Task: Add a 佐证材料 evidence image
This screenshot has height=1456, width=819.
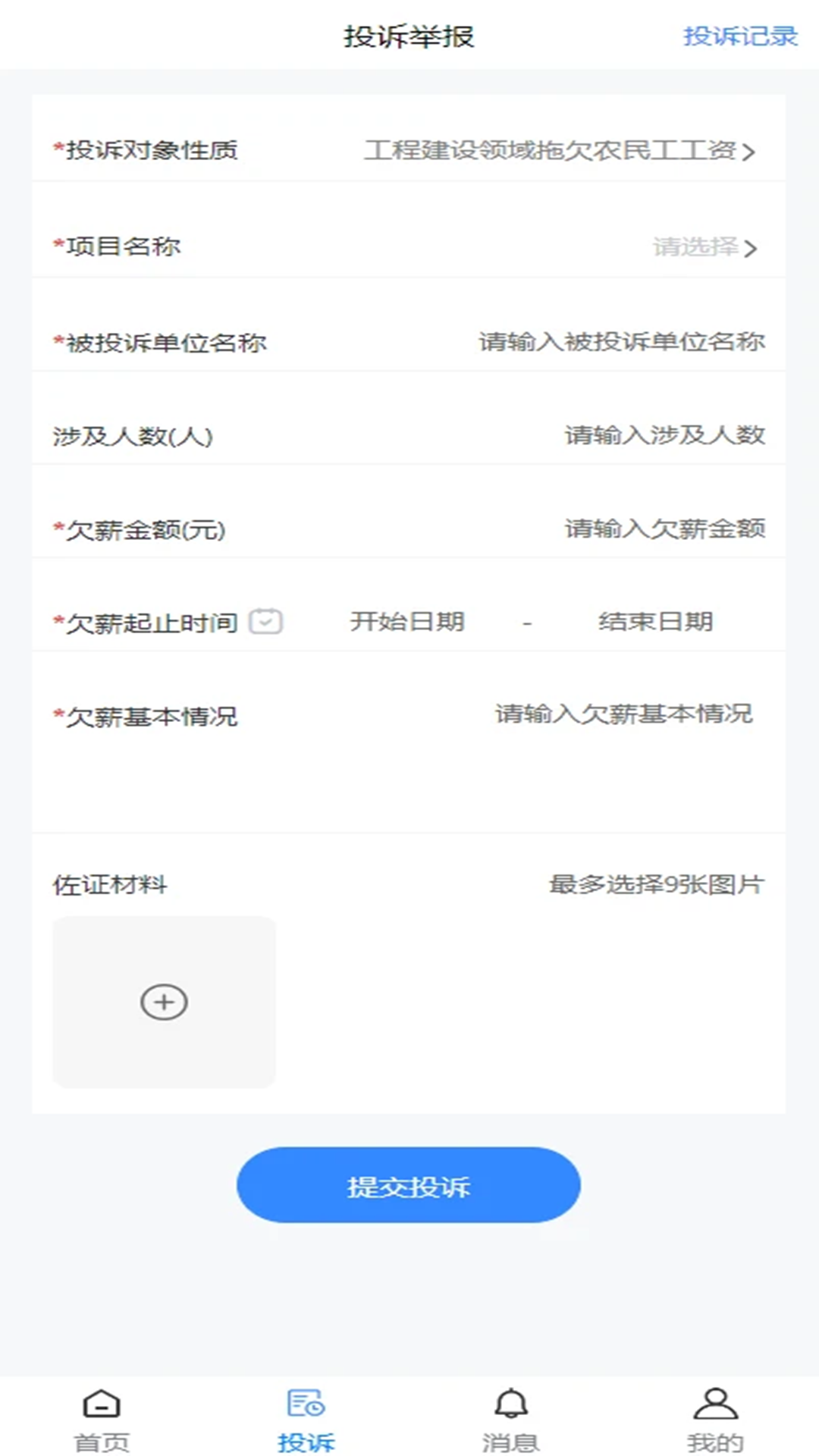Action: point(164,1002)
